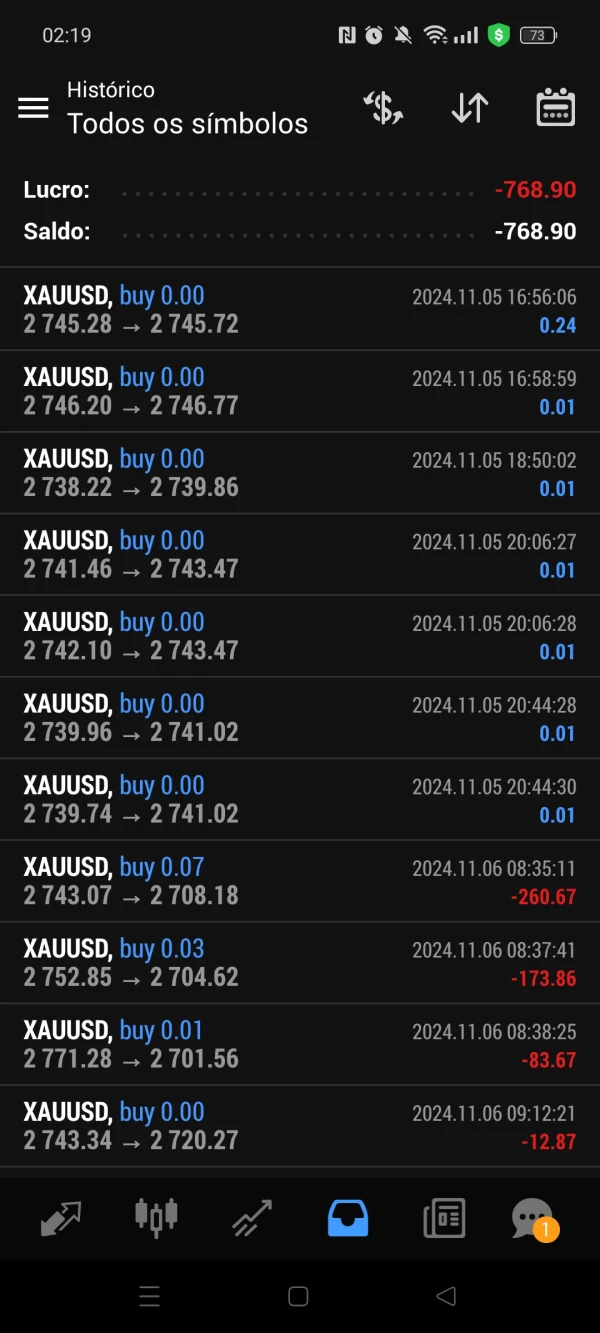600x1333 pixels.
Task: Switch to the Charts candlestick tab
Action: 156,1217
